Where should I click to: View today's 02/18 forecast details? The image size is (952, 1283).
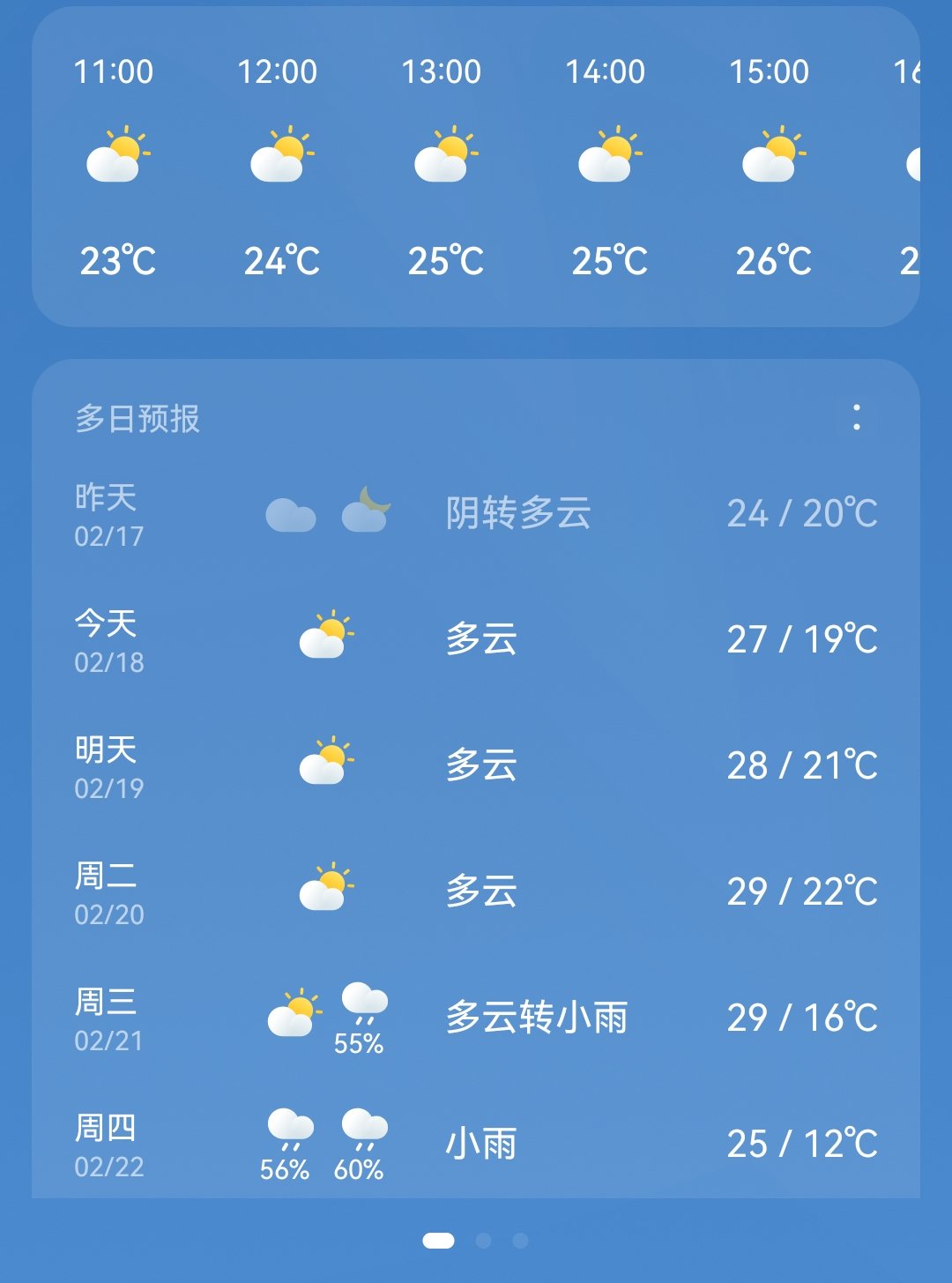point(476,640)
